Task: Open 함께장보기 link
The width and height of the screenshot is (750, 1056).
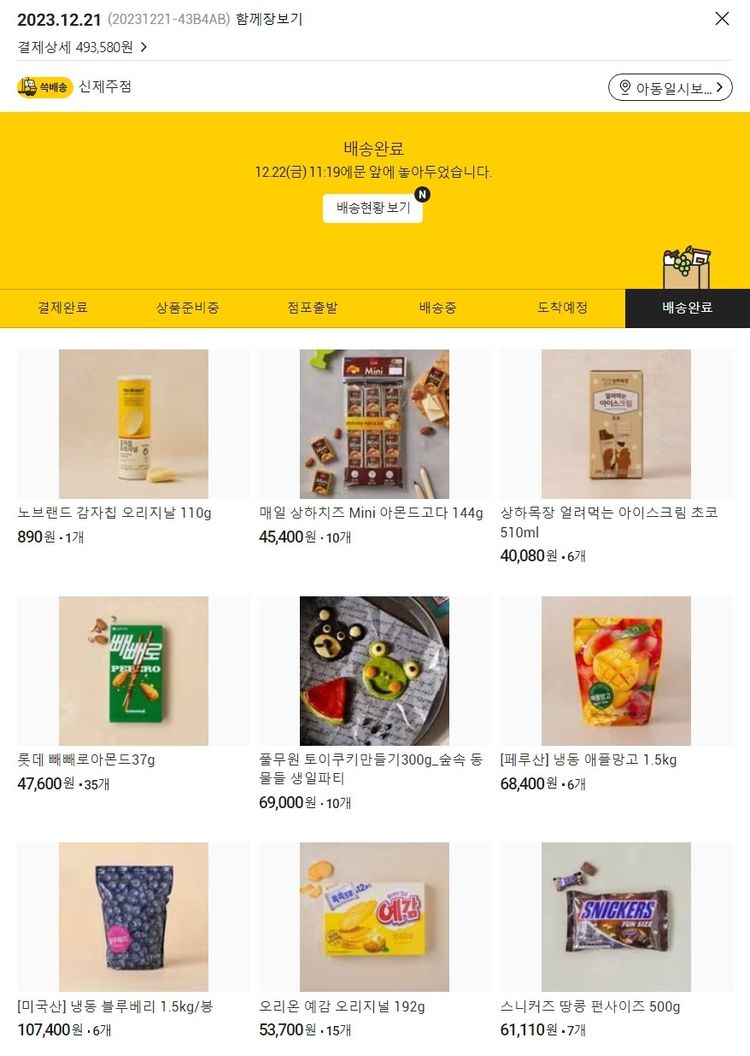Action: pos(269,19)
